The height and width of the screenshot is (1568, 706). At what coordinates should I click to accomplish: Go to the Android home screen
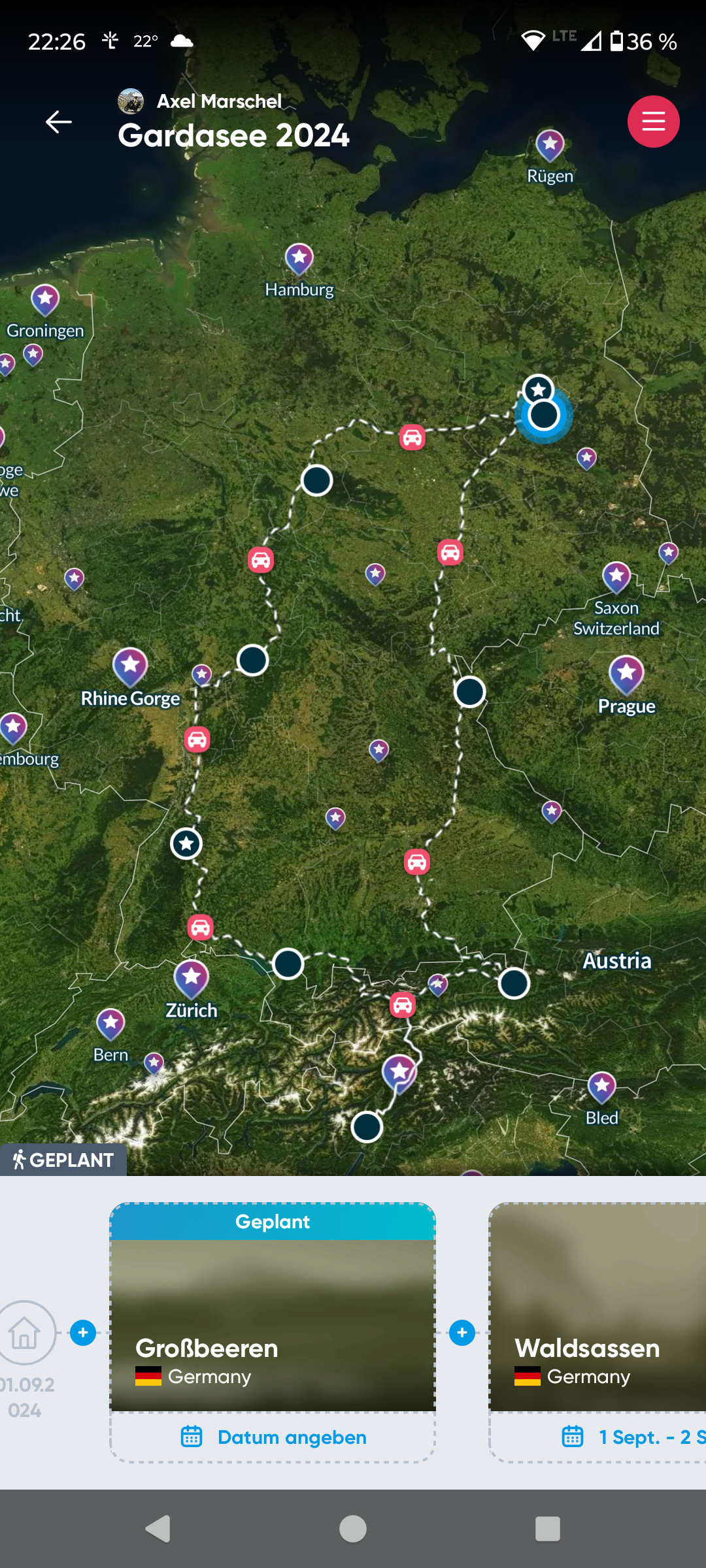pyautogui.click(x=353, y=1529)
